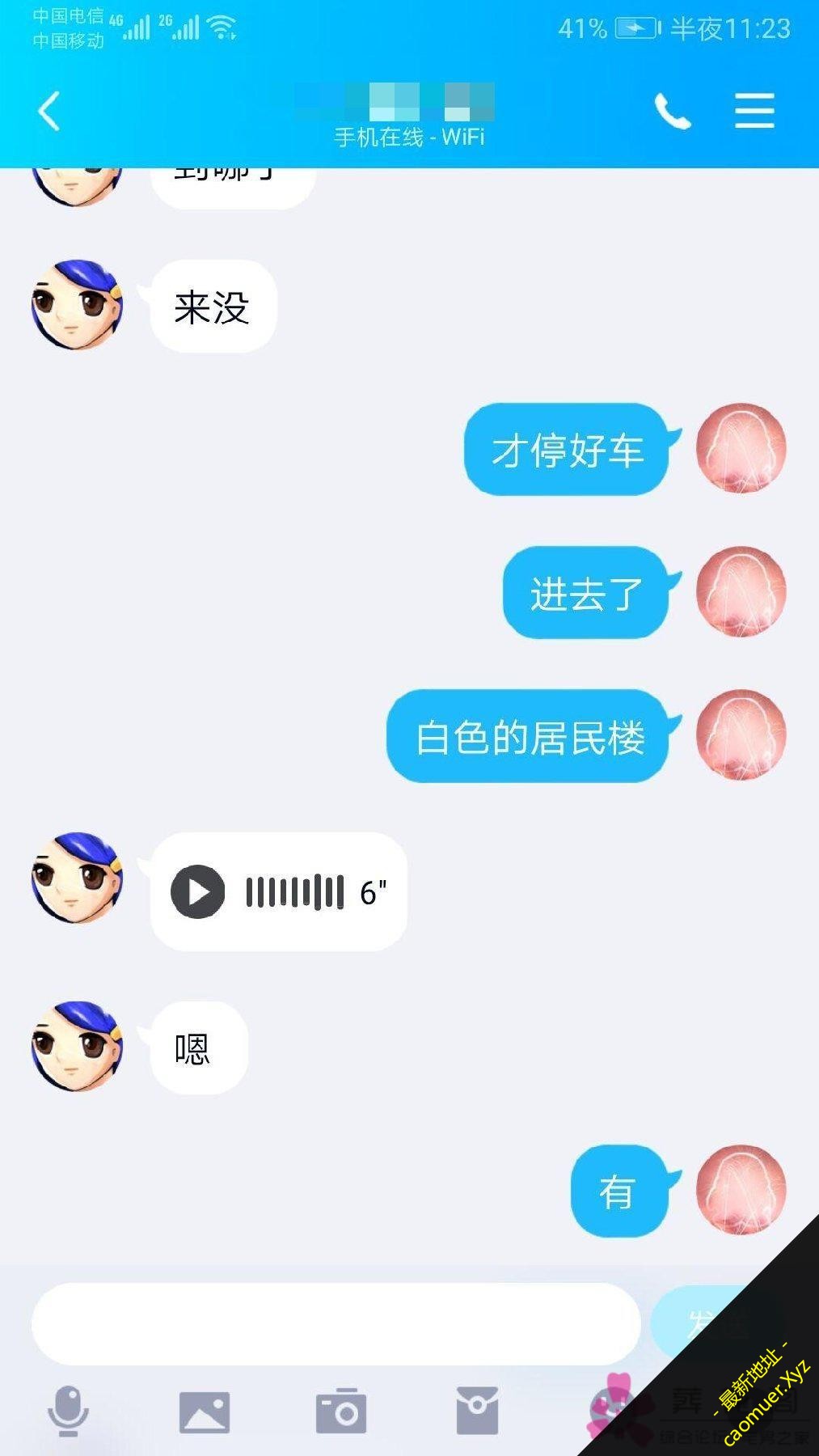Open the red packet option
819x1456 pixels.
[x=477, y=1412]
